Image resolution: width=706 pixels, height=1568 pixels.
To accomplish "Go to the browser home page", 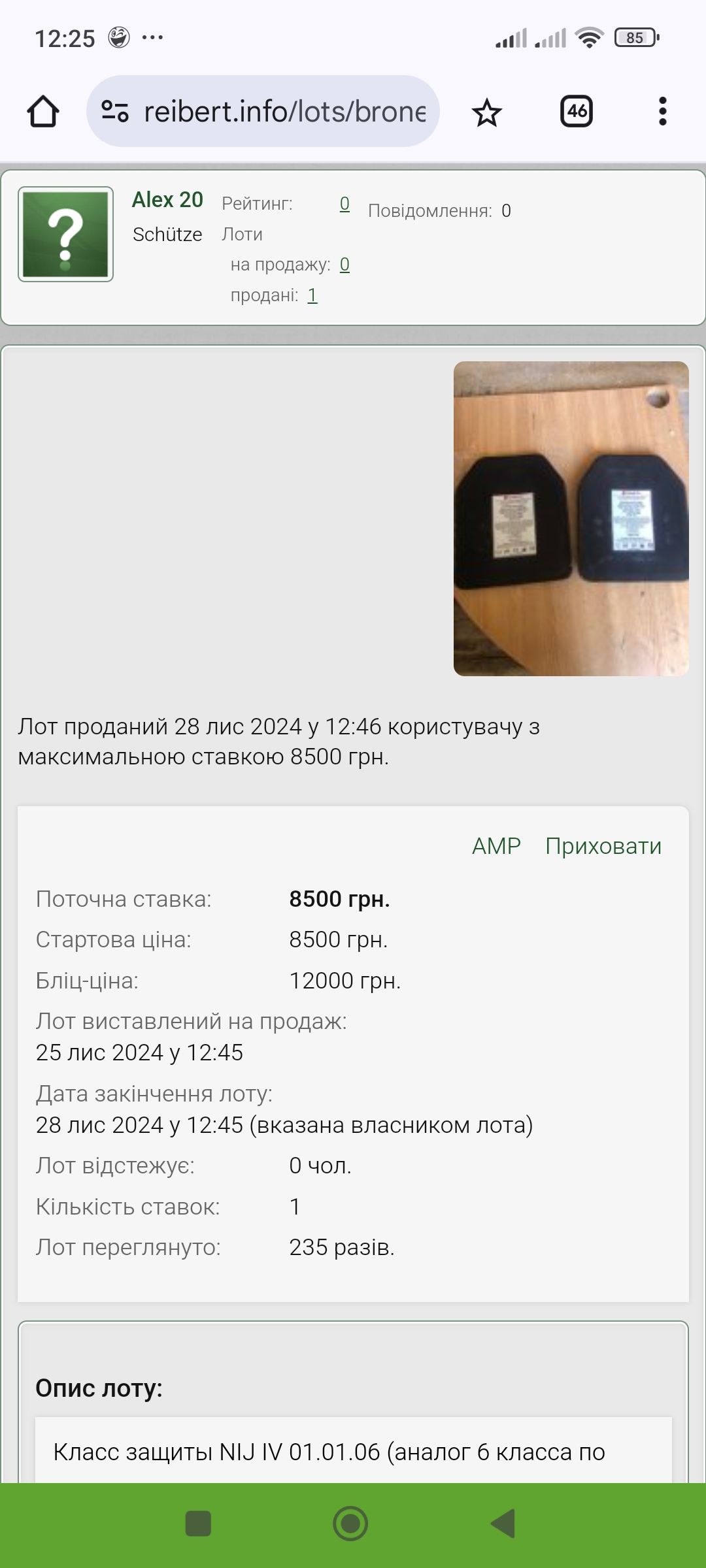I will pos(43,112).
